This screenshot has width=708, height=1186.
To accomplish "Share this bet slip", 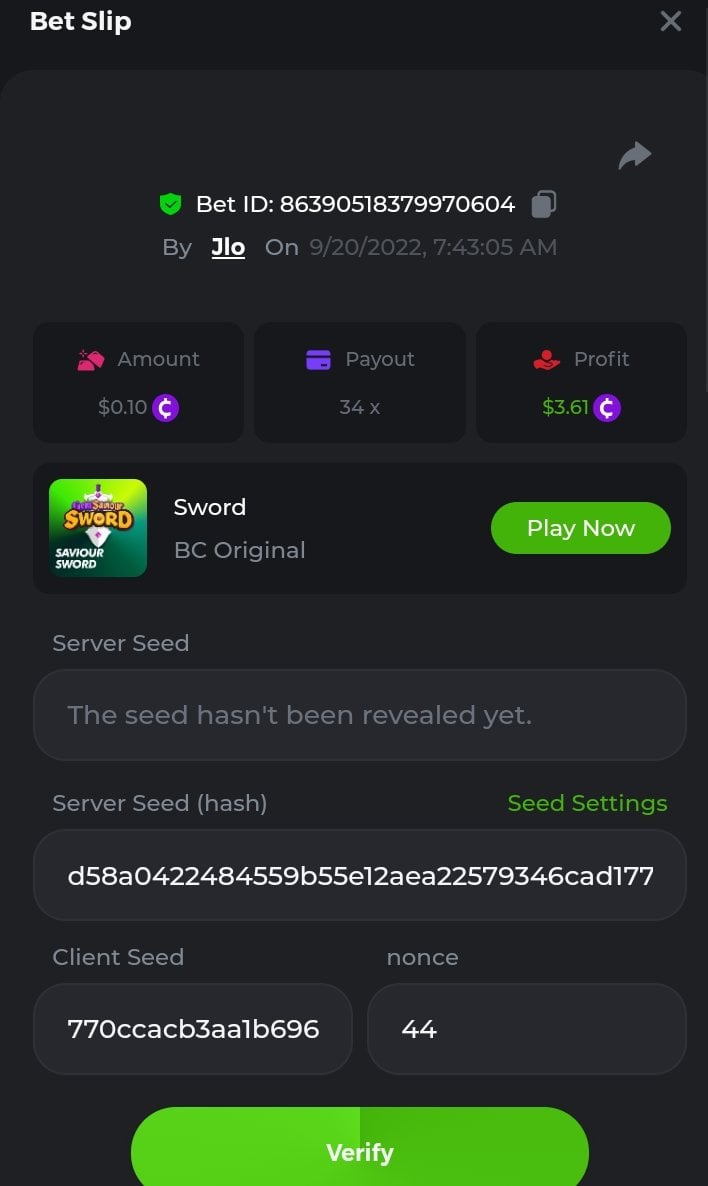I will click(634, 156).
